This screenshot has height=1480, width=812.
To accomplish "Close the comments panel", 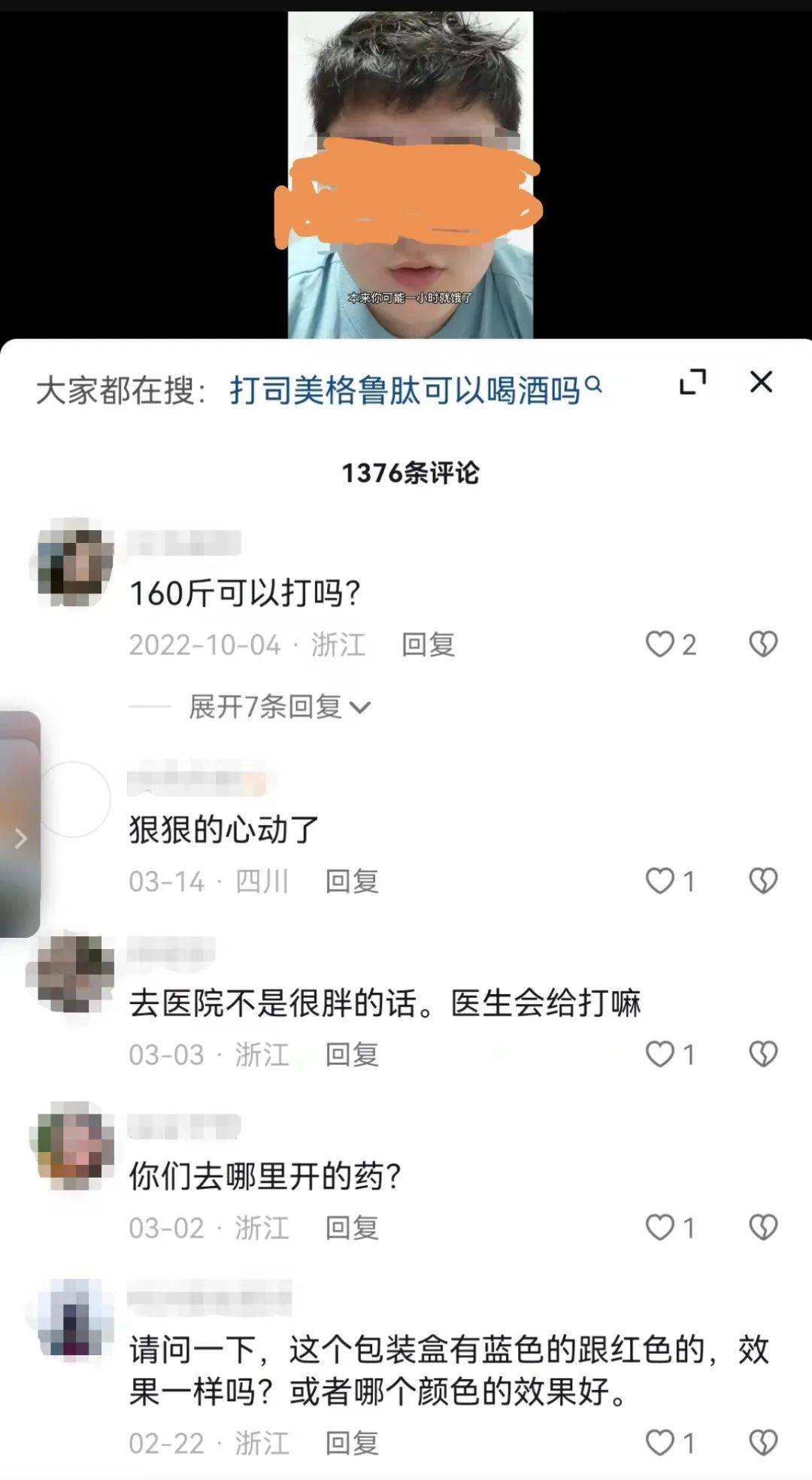I will [761, 382].
